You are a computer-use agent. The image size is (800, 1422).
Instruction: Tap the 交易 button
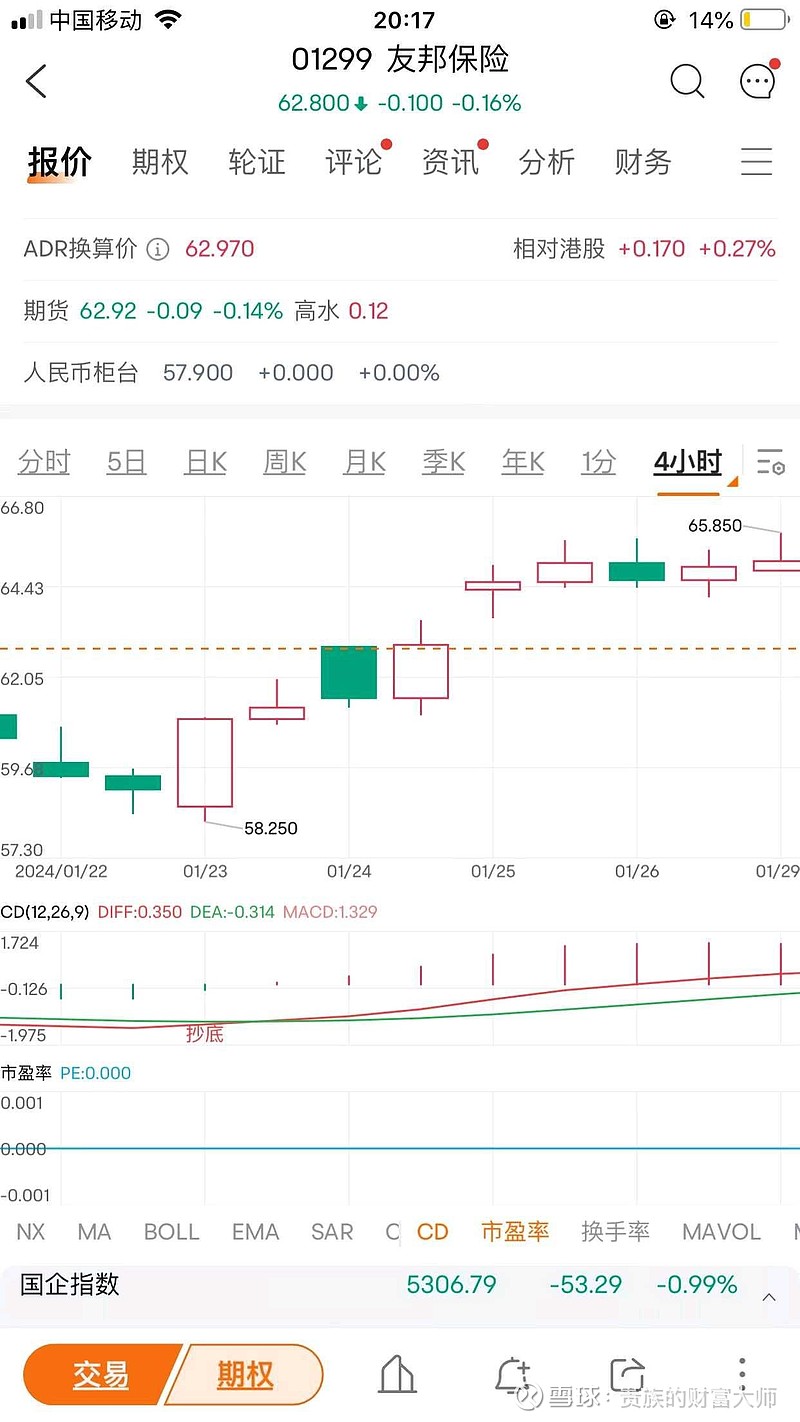(100, 1374)
